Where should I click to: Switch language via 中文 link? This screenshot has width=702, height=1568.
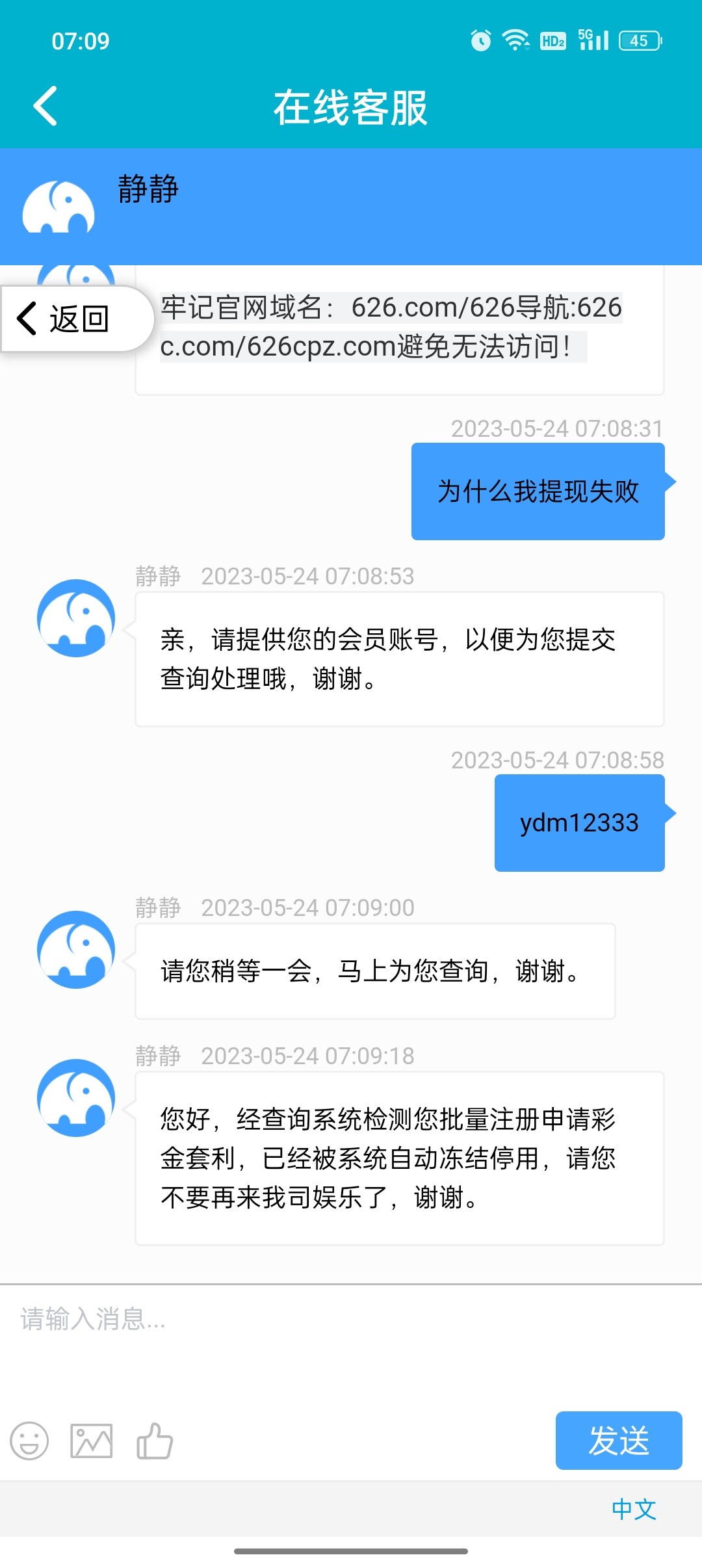tap(634, 1509)
